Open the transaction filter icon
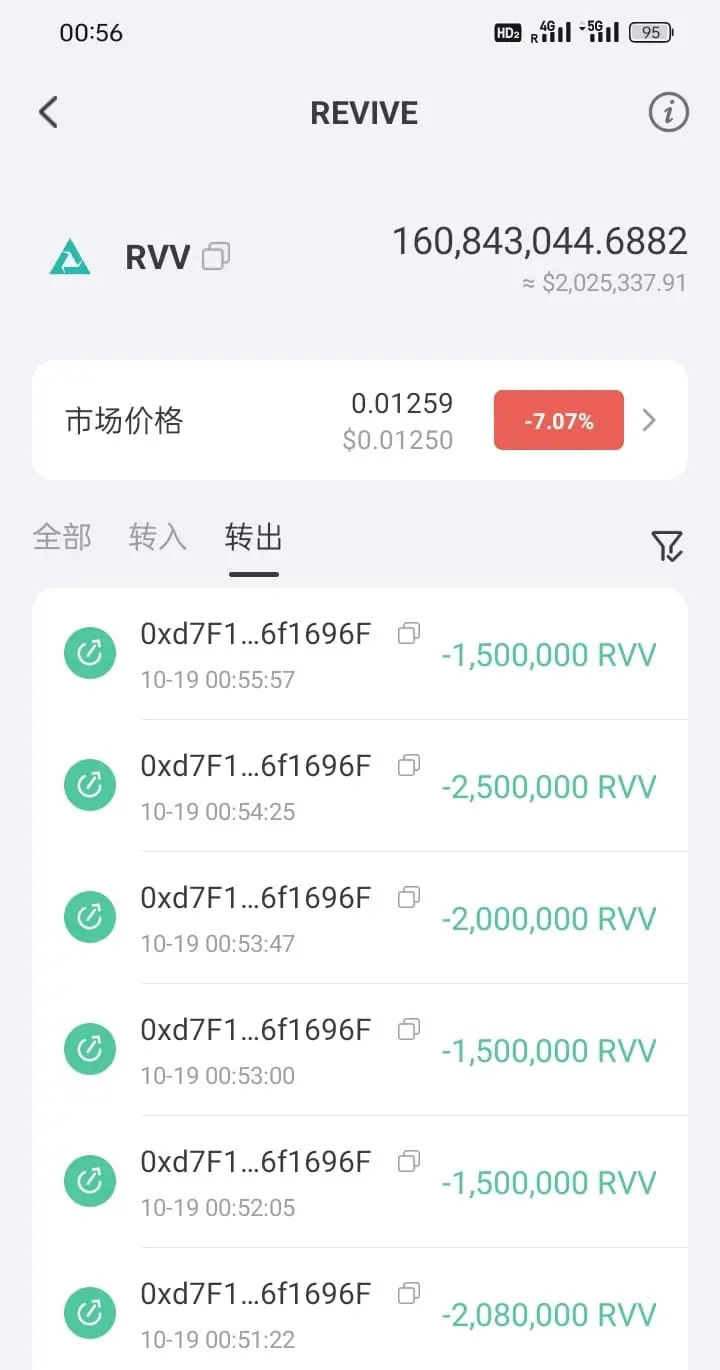Image resolution: width=720 pixels, height=1370 pixels. point(667,545)
